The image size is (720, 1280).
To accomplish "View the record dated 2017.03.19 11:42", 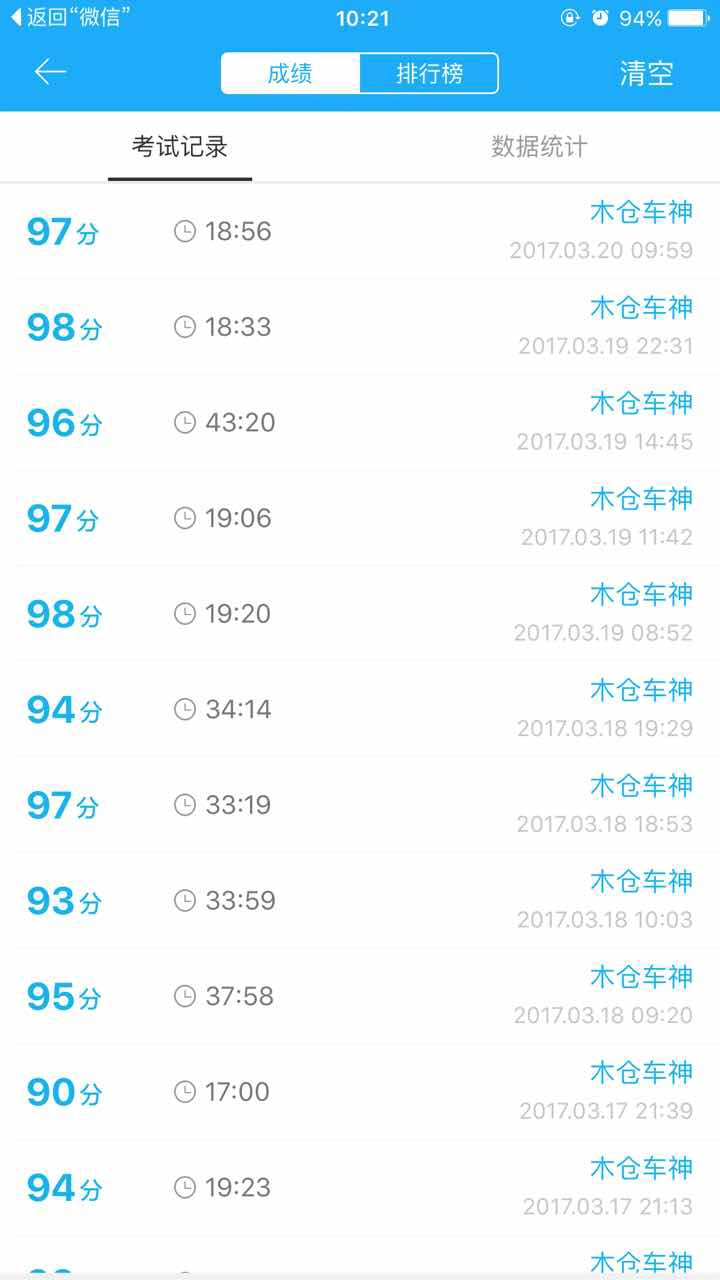I will tap(360, 518).
